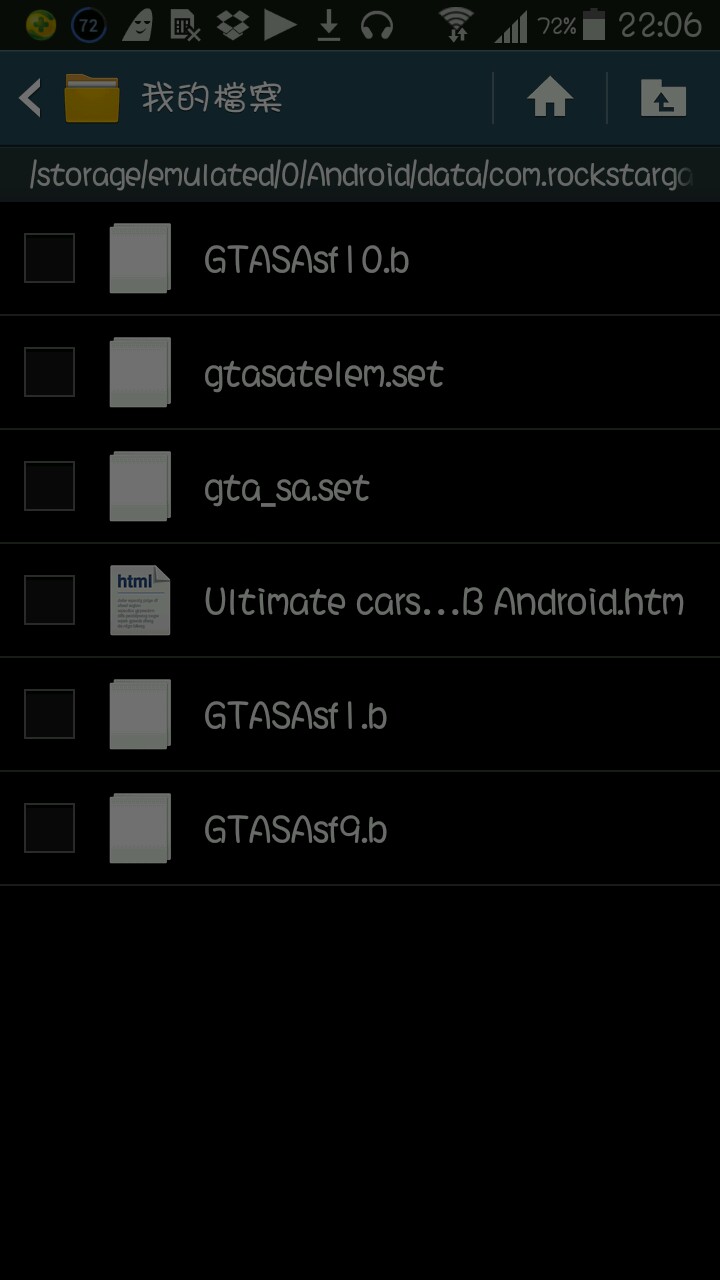The width and height of the screenshot is (720, 1280).
Task: Check the GTASAsf9.b checkbox
Action: click(49, 829)
